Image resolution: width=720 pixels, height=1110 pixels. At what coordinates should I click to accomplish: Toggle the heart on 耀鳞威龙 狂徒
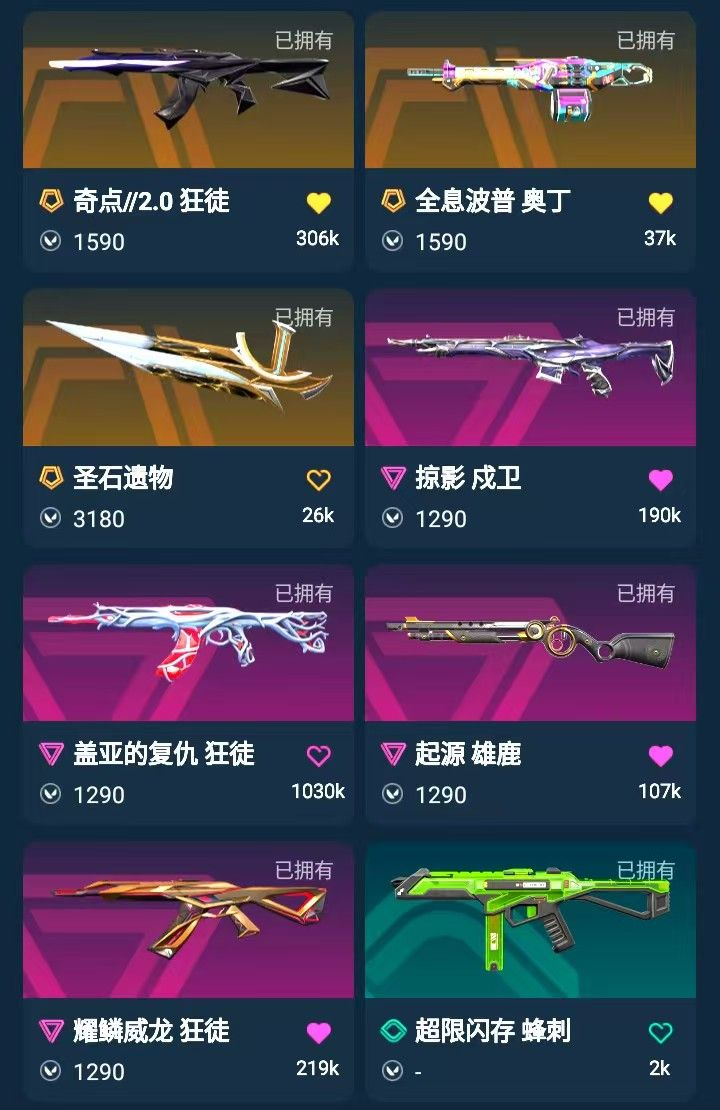point(319,1033)
